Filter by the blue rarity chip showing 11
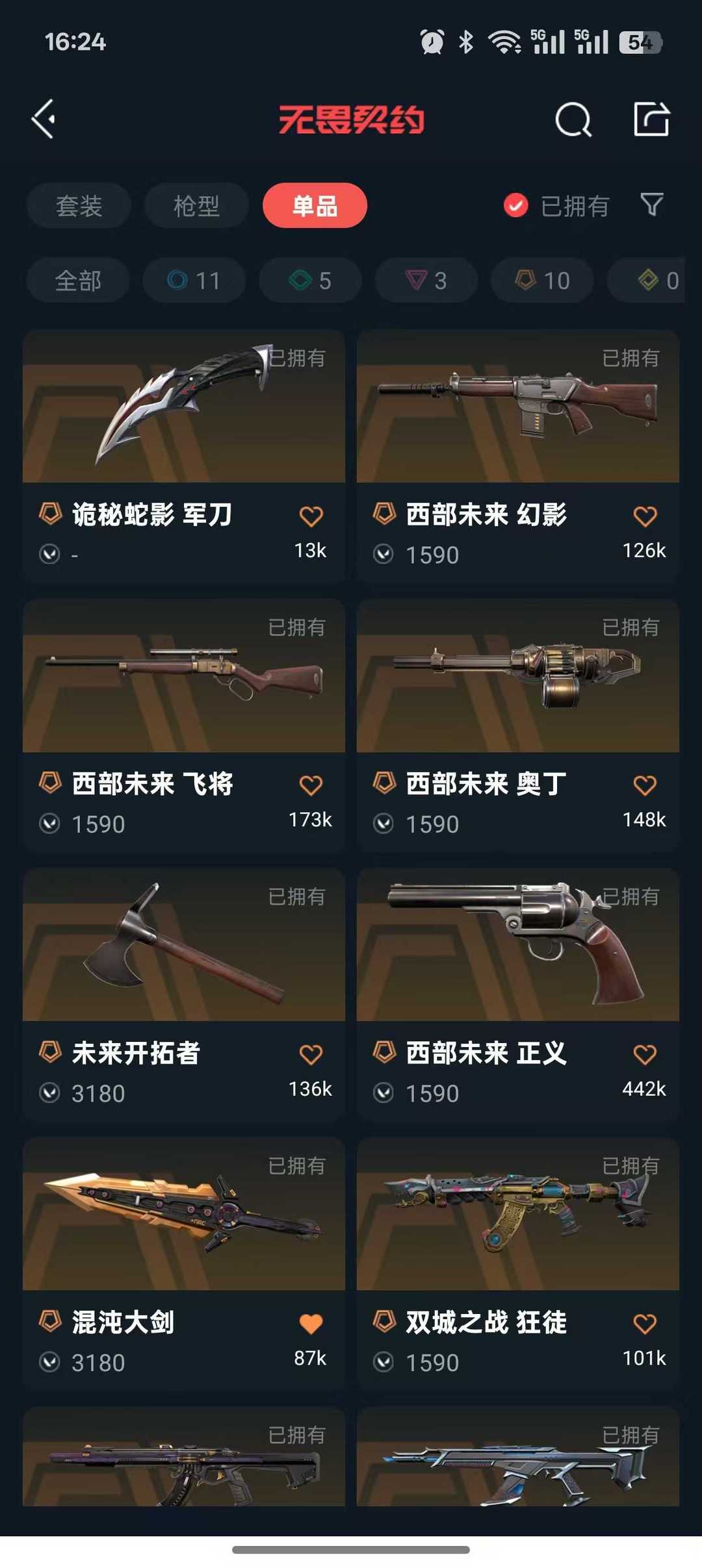Image resolution: width=702 pixels, height=1568 pixels. click(x=194, y=281)
